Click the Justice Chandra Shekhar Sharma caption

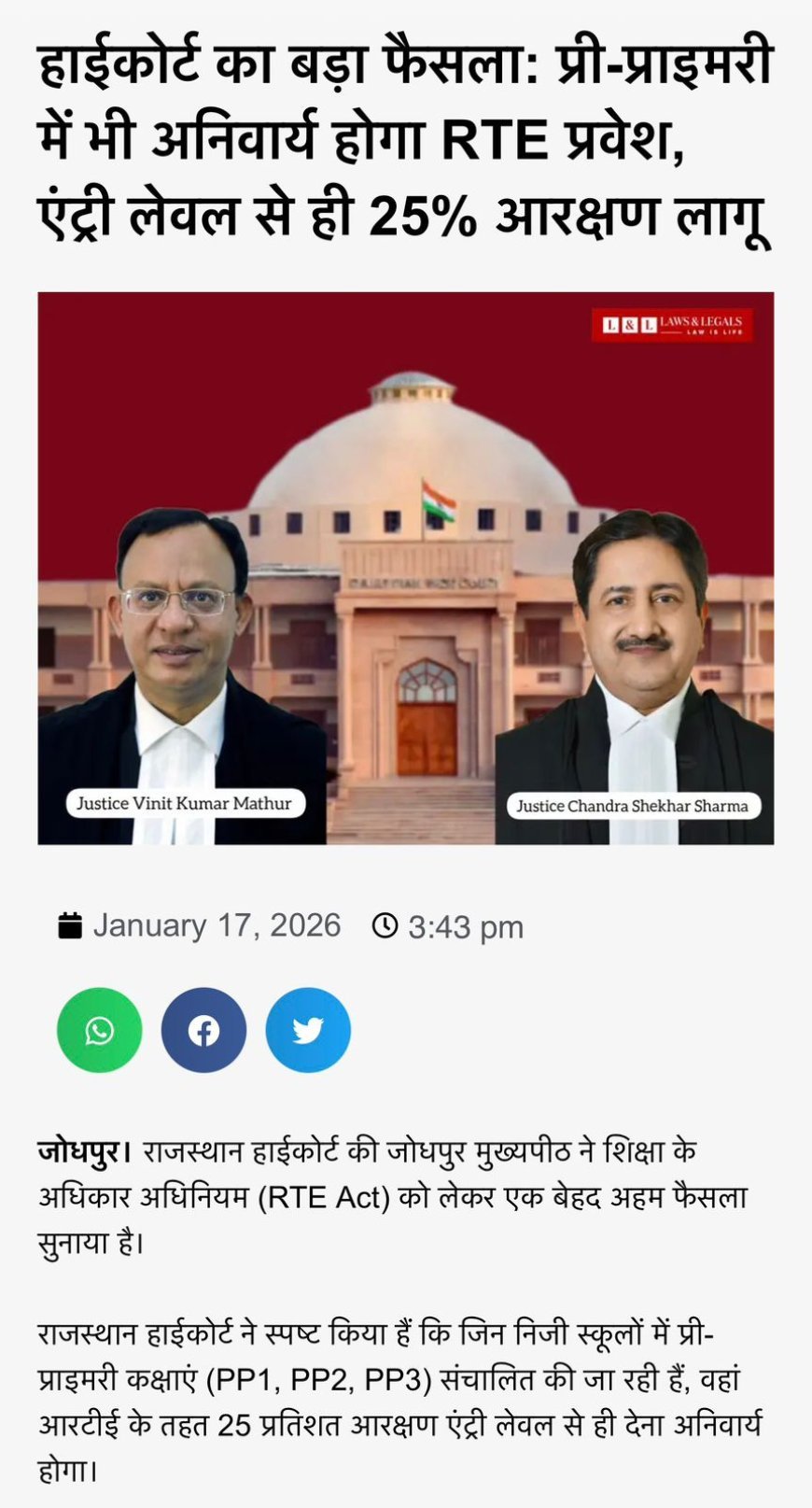633,805
